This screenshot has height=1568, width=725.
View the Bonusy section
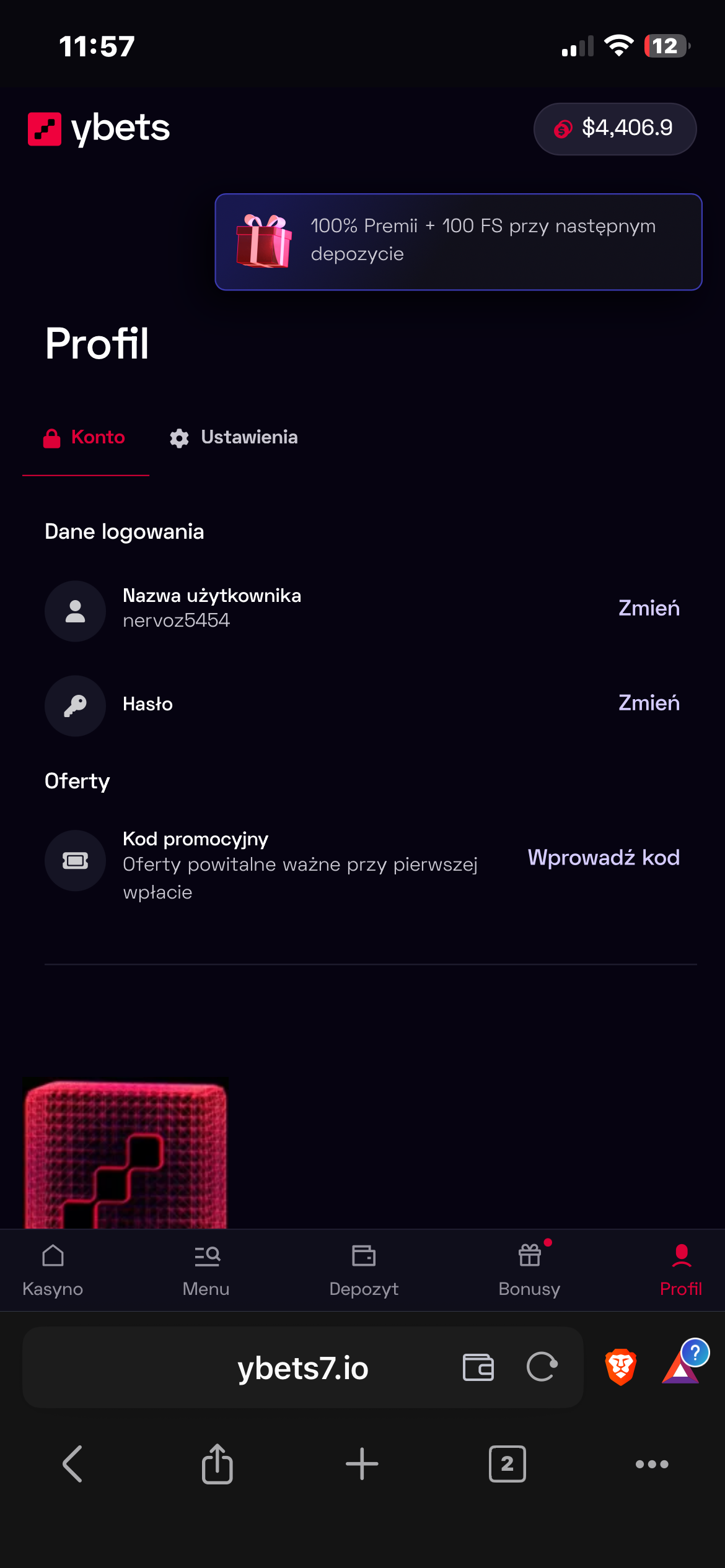point(529,1270)
